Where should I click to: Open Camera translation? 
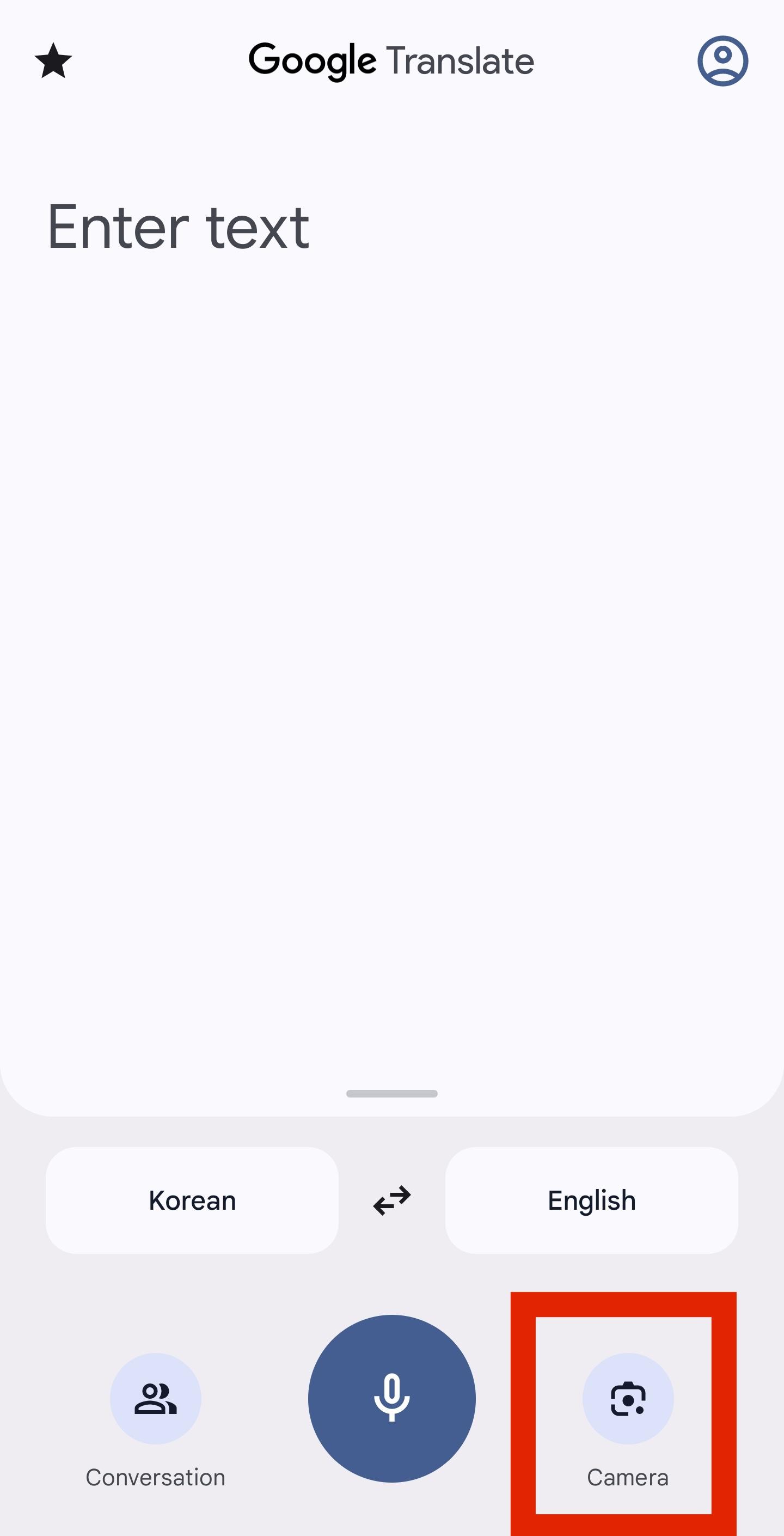(x=628, y=1398)
